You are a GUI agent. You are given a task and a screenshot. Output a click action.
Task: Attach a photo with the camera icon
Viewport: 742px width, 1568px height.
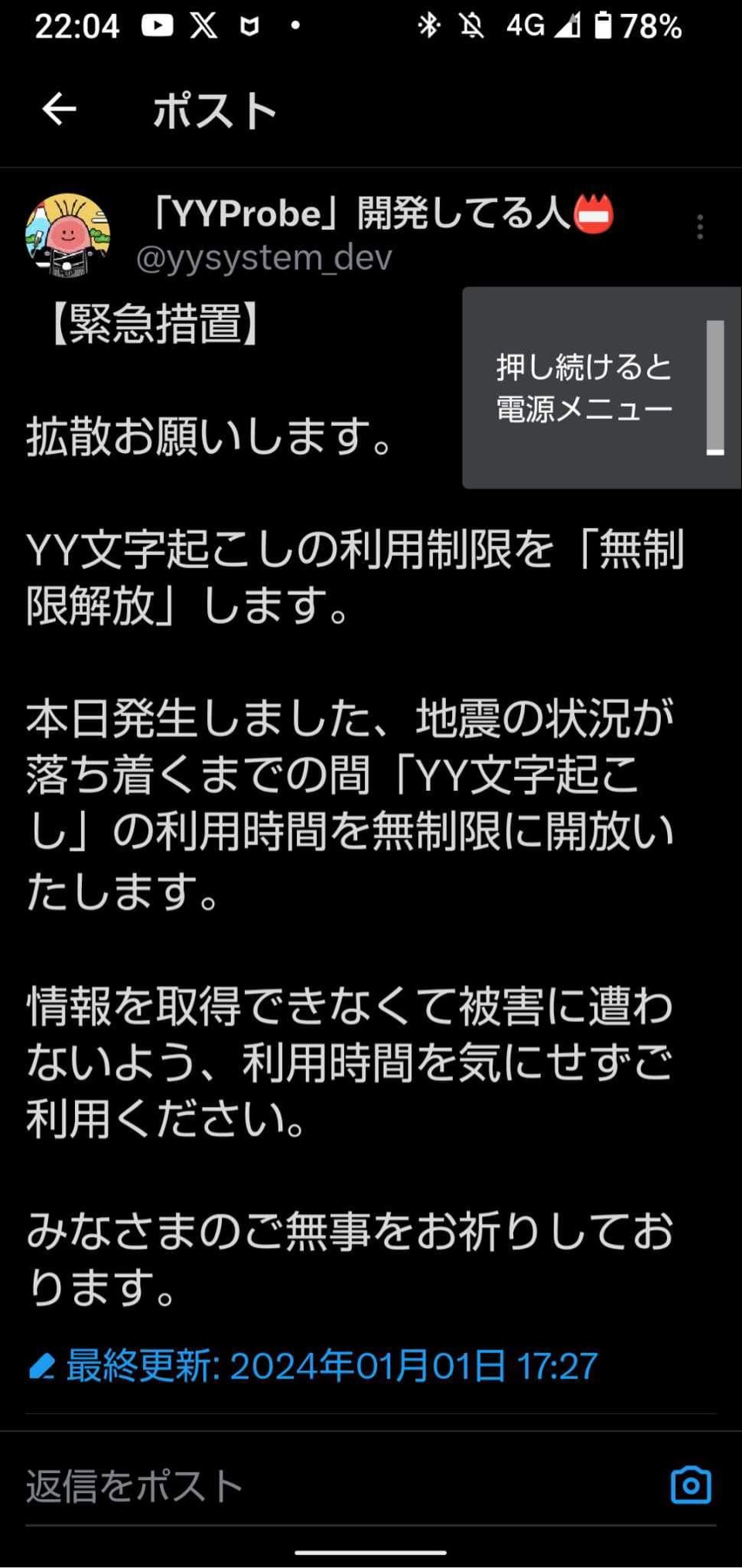click(690, 1484)
